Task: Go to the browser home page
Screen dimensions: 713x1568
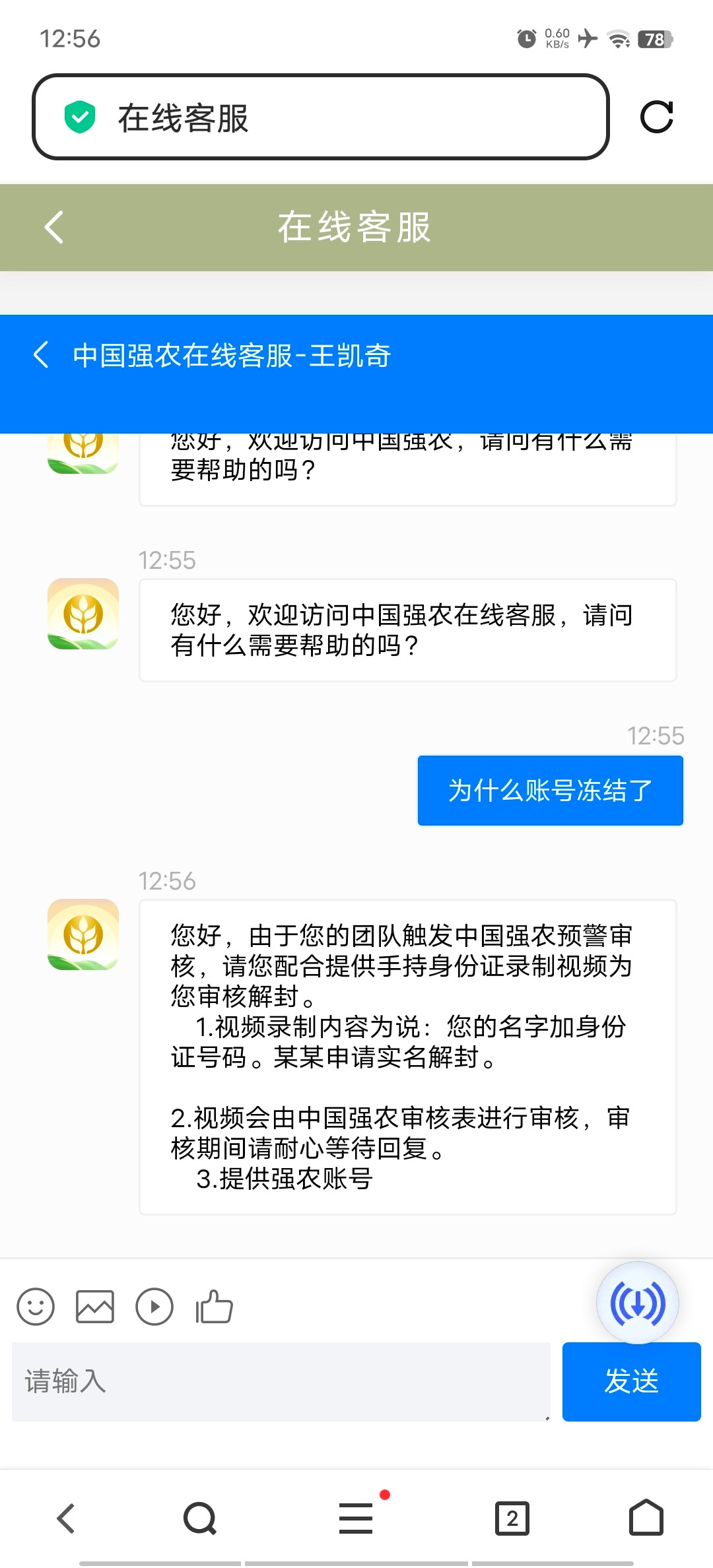Action: [646, 1519]
